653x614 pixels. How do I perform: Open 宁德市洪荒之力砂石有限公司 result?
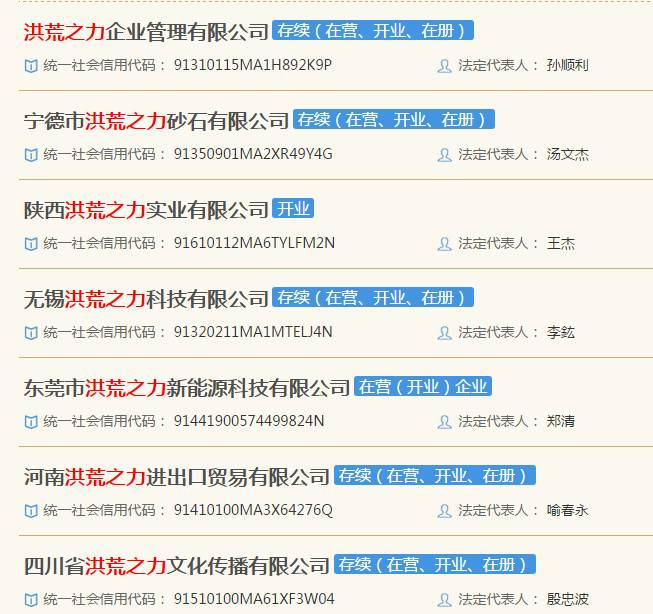click(156, 121)
